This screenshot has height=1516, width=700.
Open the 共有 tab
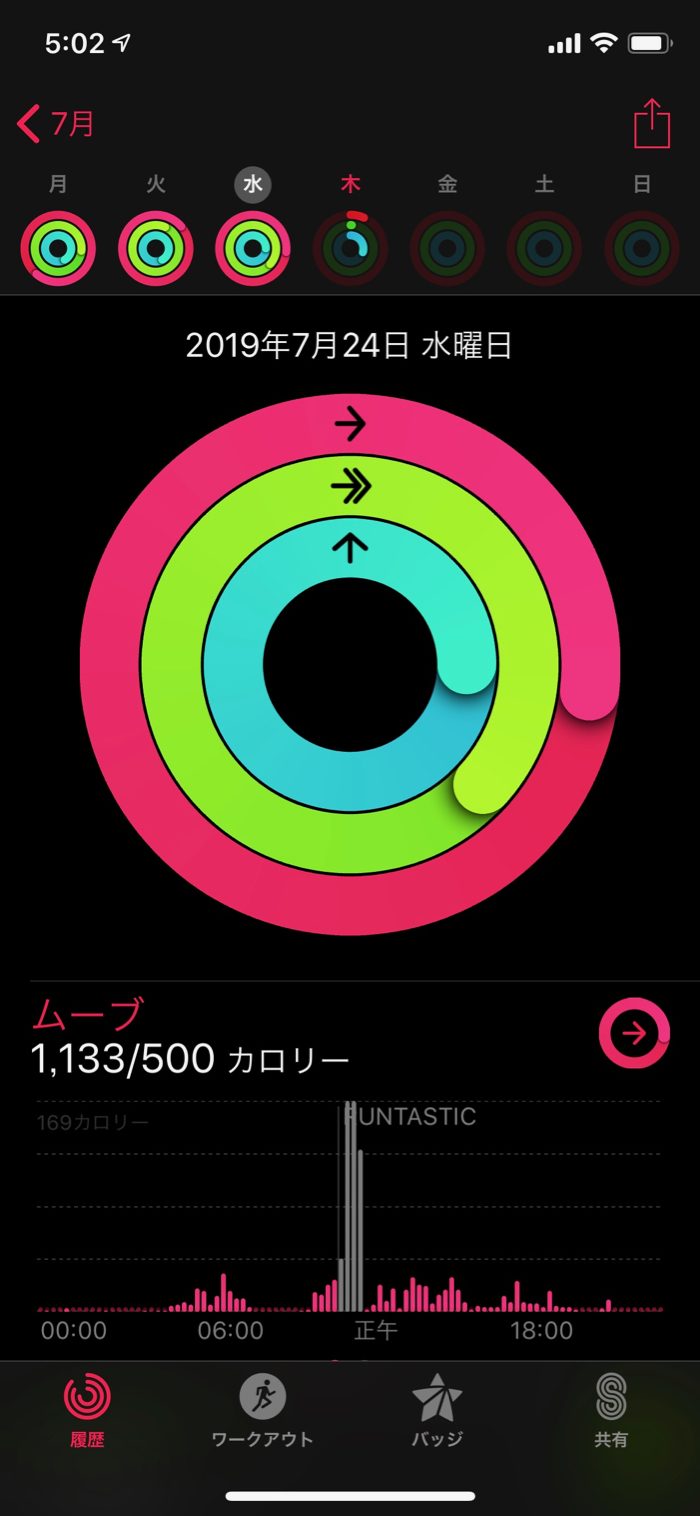(611, 1409)
